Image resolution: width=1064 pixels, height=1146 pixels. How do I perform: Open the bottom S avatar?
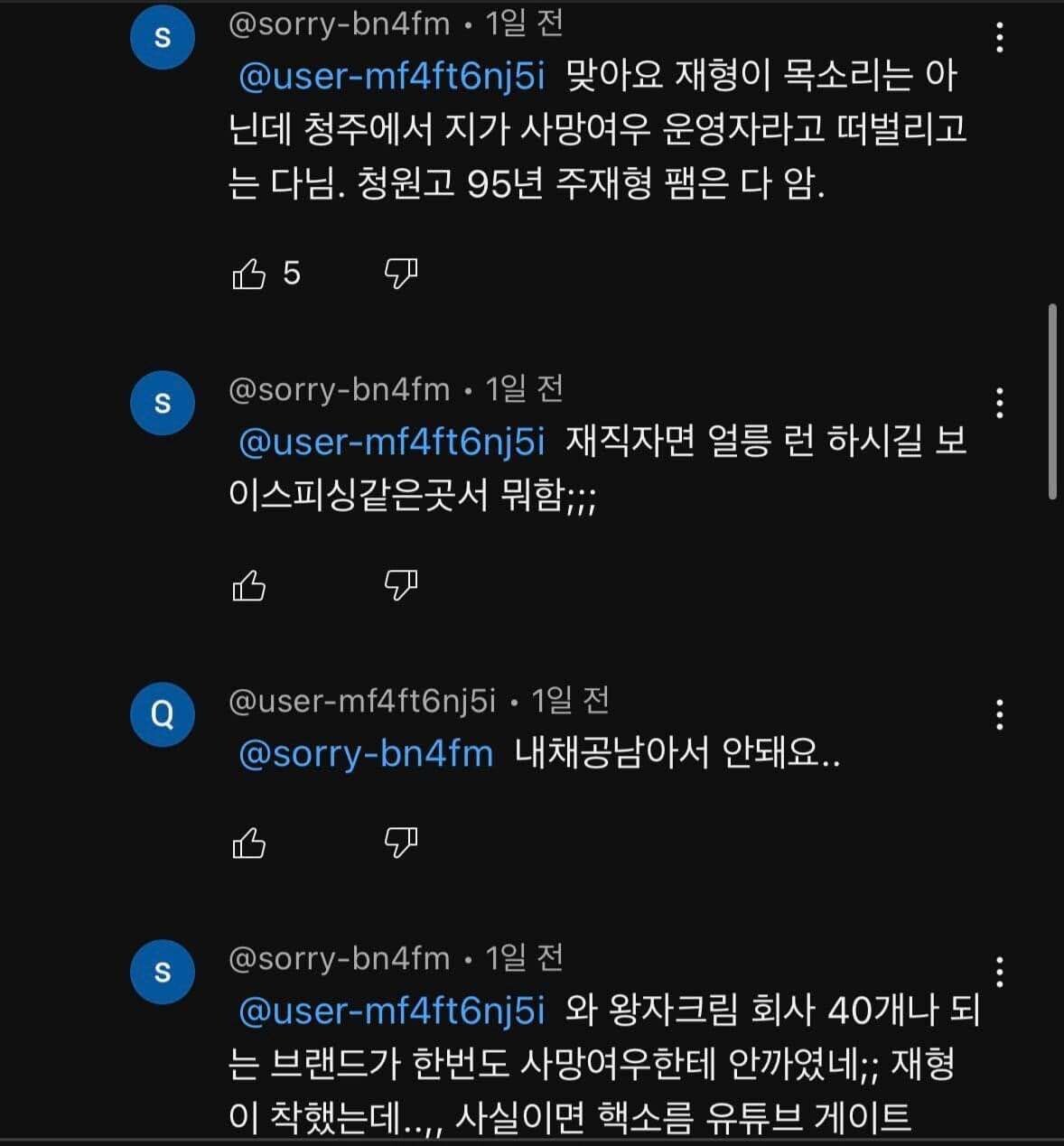point(162,971)
